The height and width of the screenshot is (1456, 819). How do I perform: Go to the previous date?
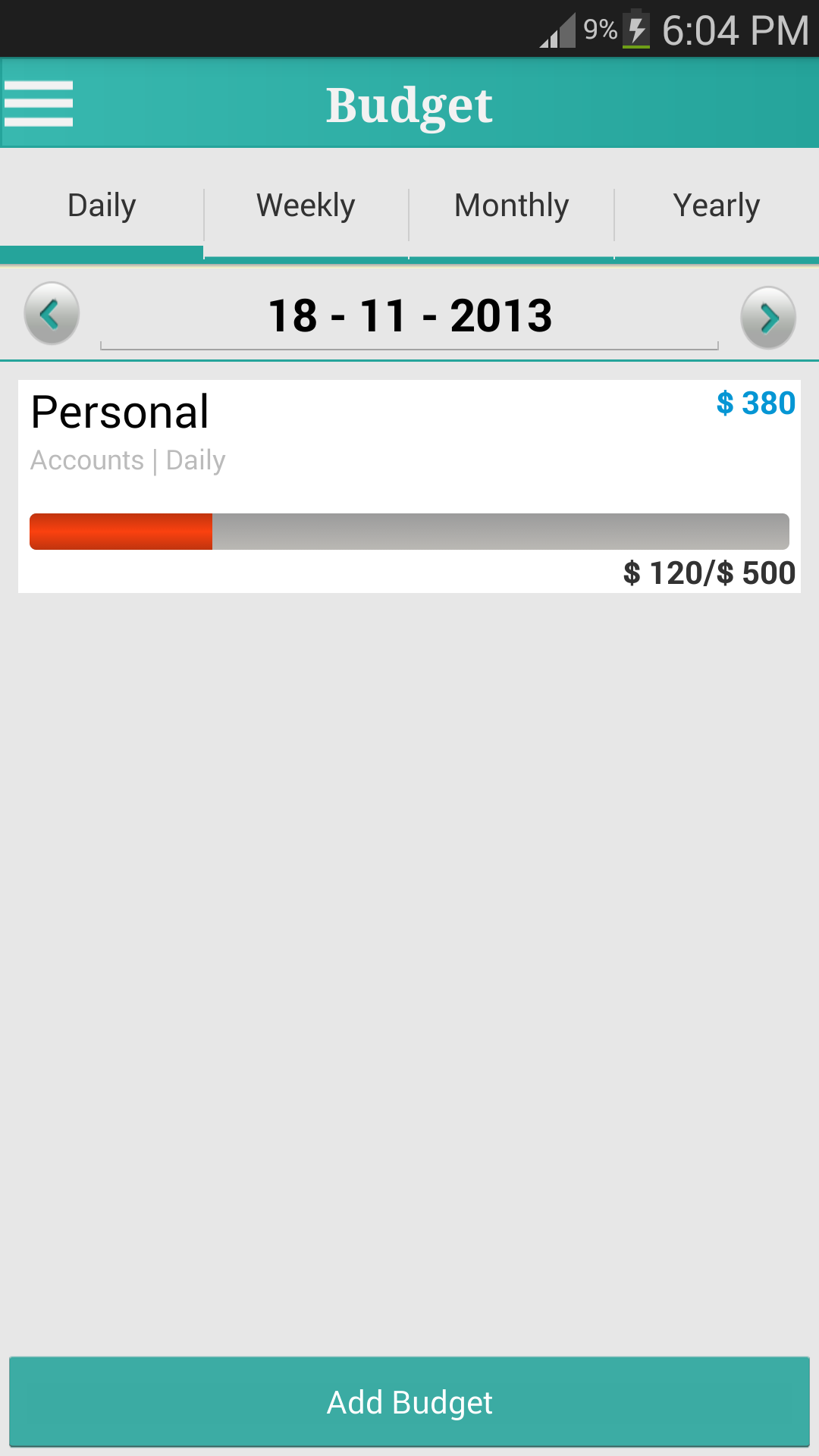(x=51, y=313)
